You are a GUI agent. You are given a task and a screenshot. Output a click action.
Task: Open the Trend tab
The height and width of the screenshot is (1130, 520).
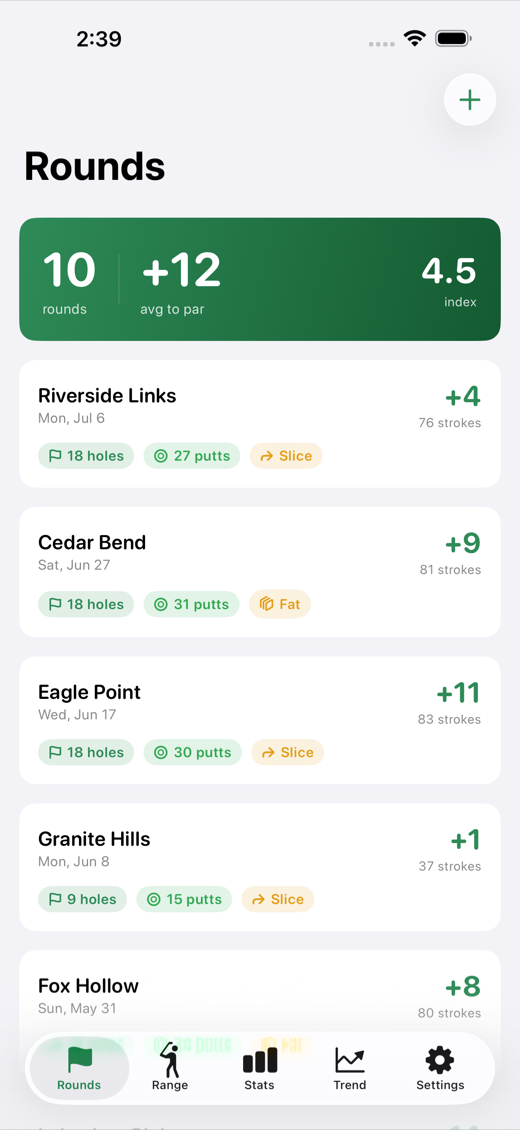(x=349, y=1067)
